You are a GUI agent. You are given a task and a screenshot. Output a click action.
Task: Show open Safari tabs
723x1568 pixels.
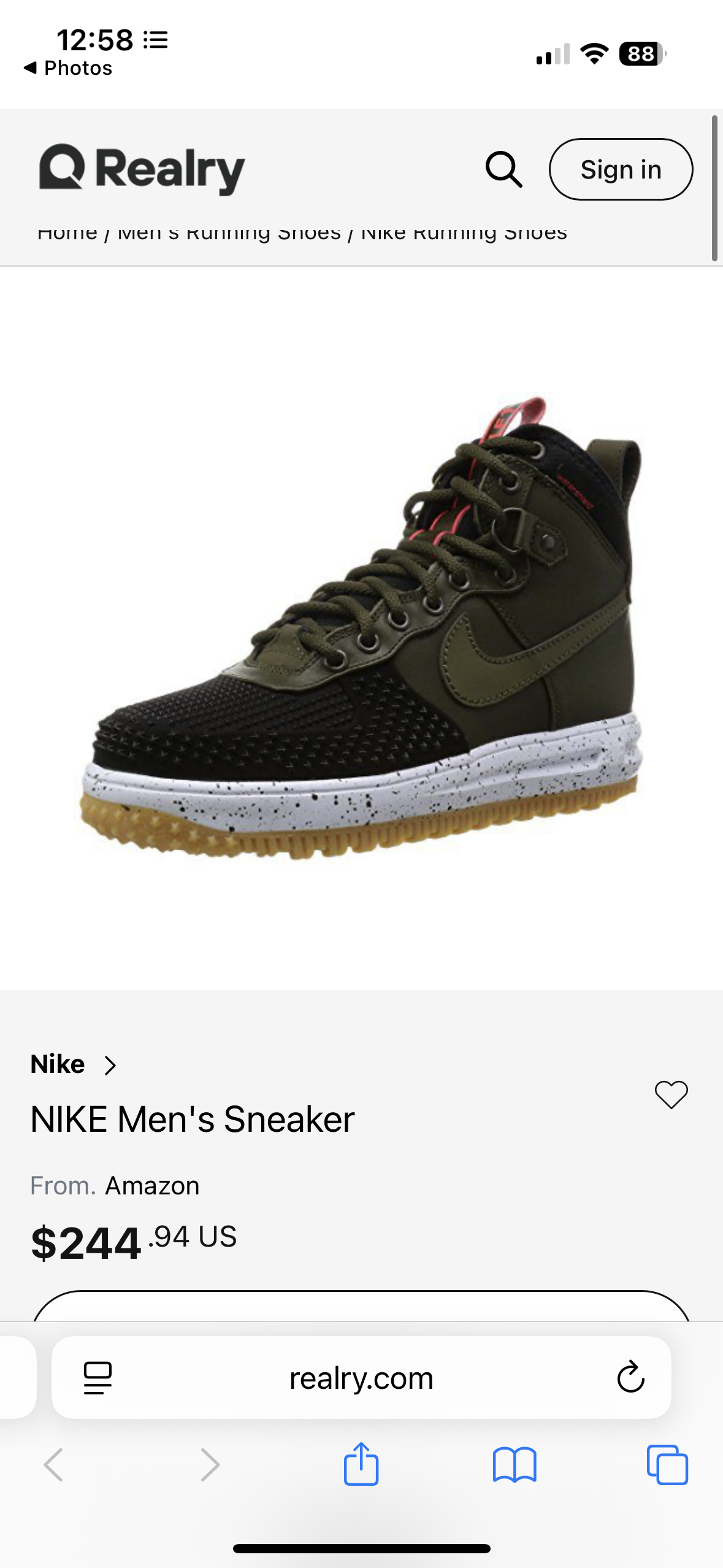point(667,1465)
